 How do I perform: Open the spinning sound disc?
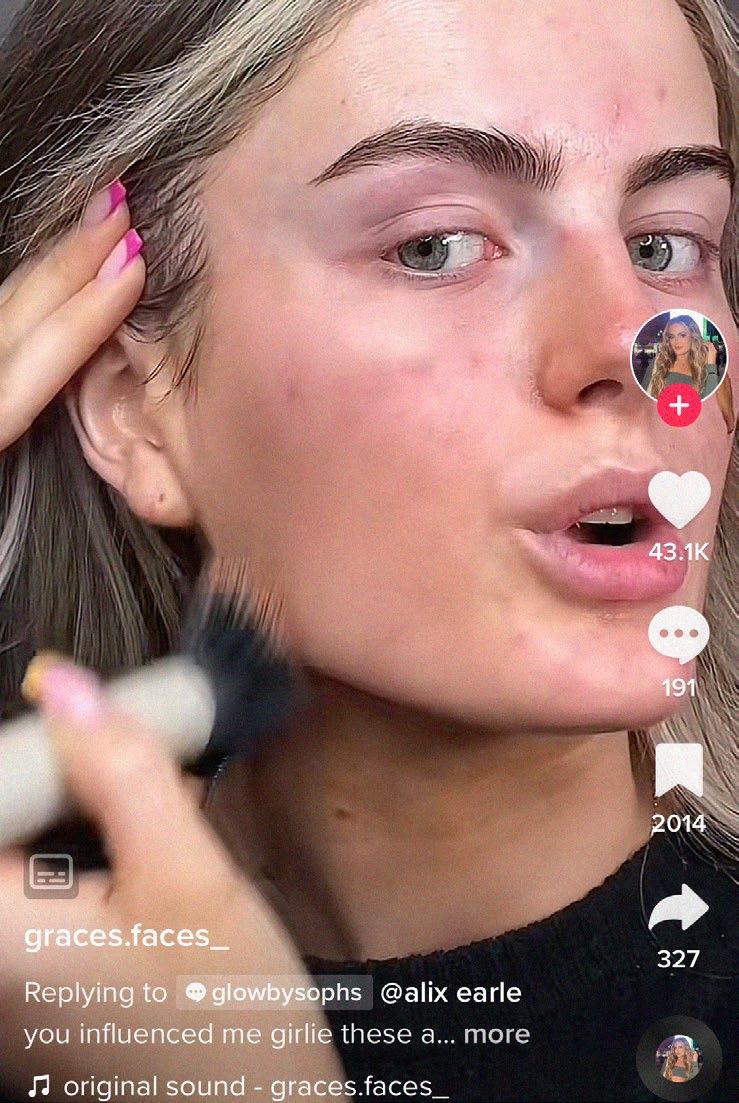tap(679, 1060)
